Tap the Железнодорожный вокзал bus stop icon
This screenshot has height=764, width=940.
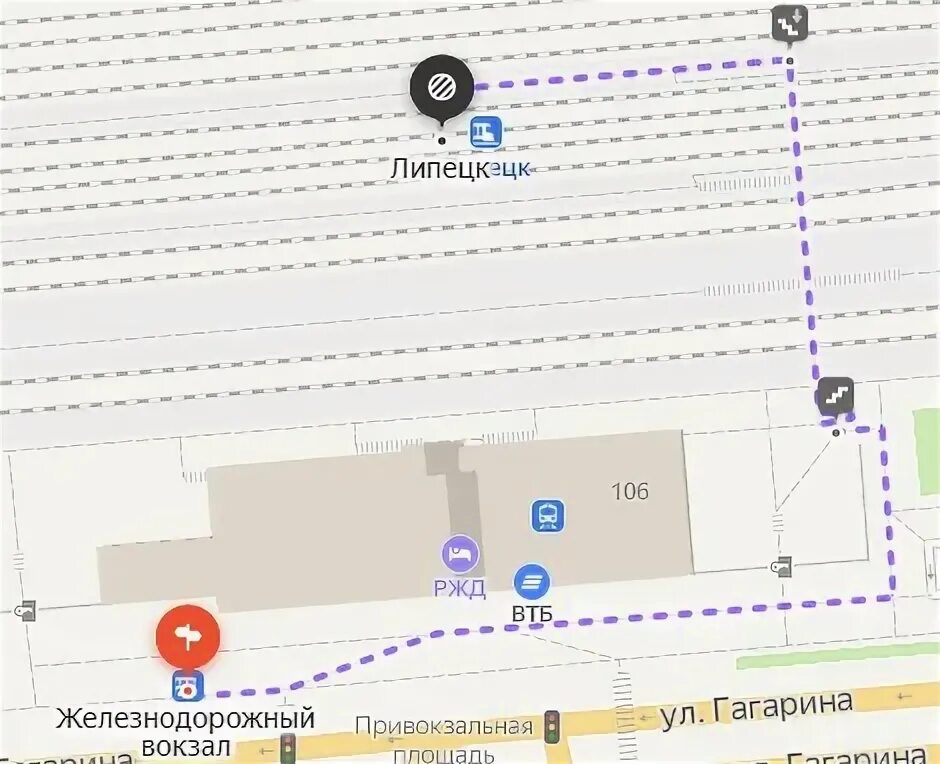click(x=187, y=687)
